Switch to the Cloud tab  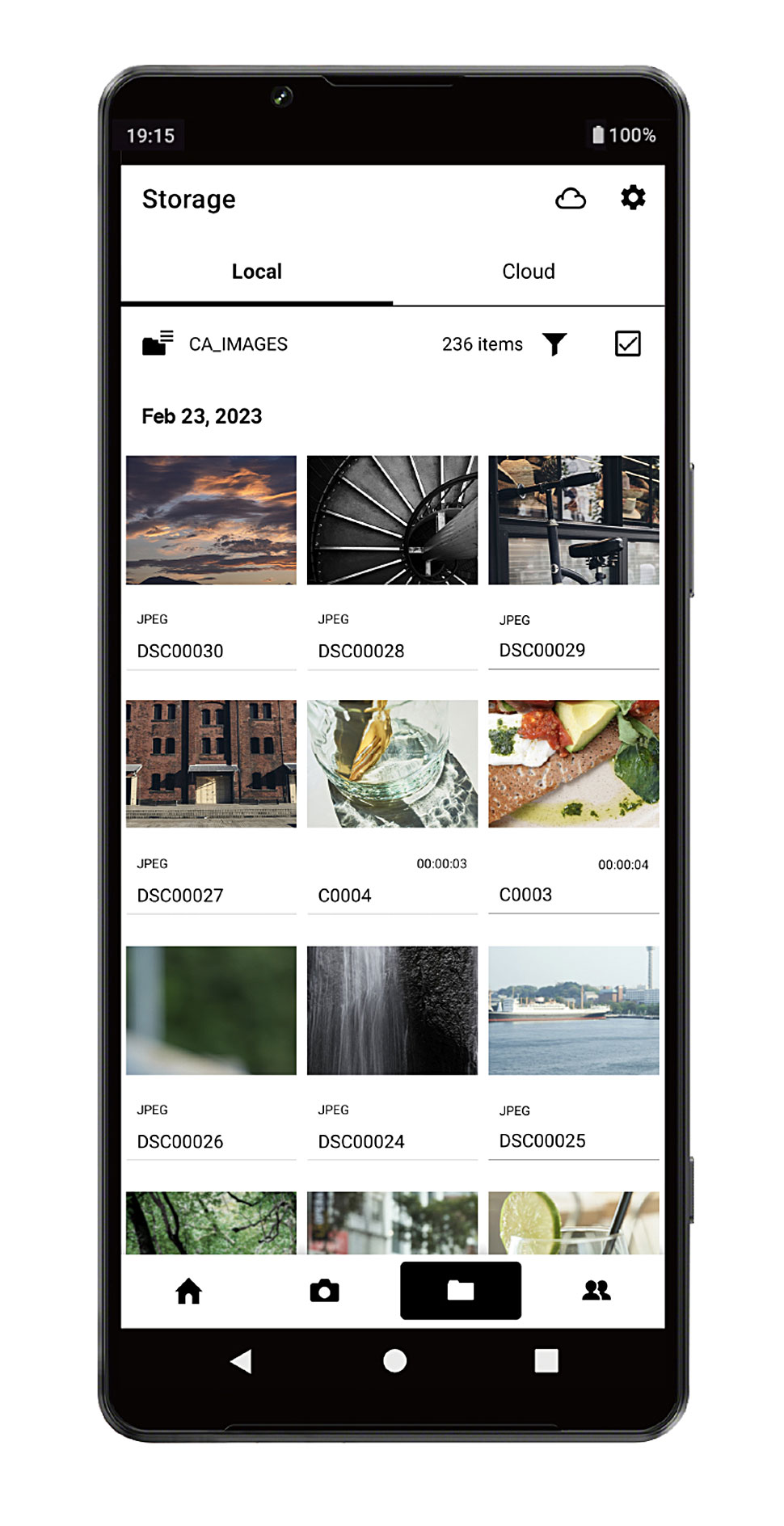coord(529,272)
